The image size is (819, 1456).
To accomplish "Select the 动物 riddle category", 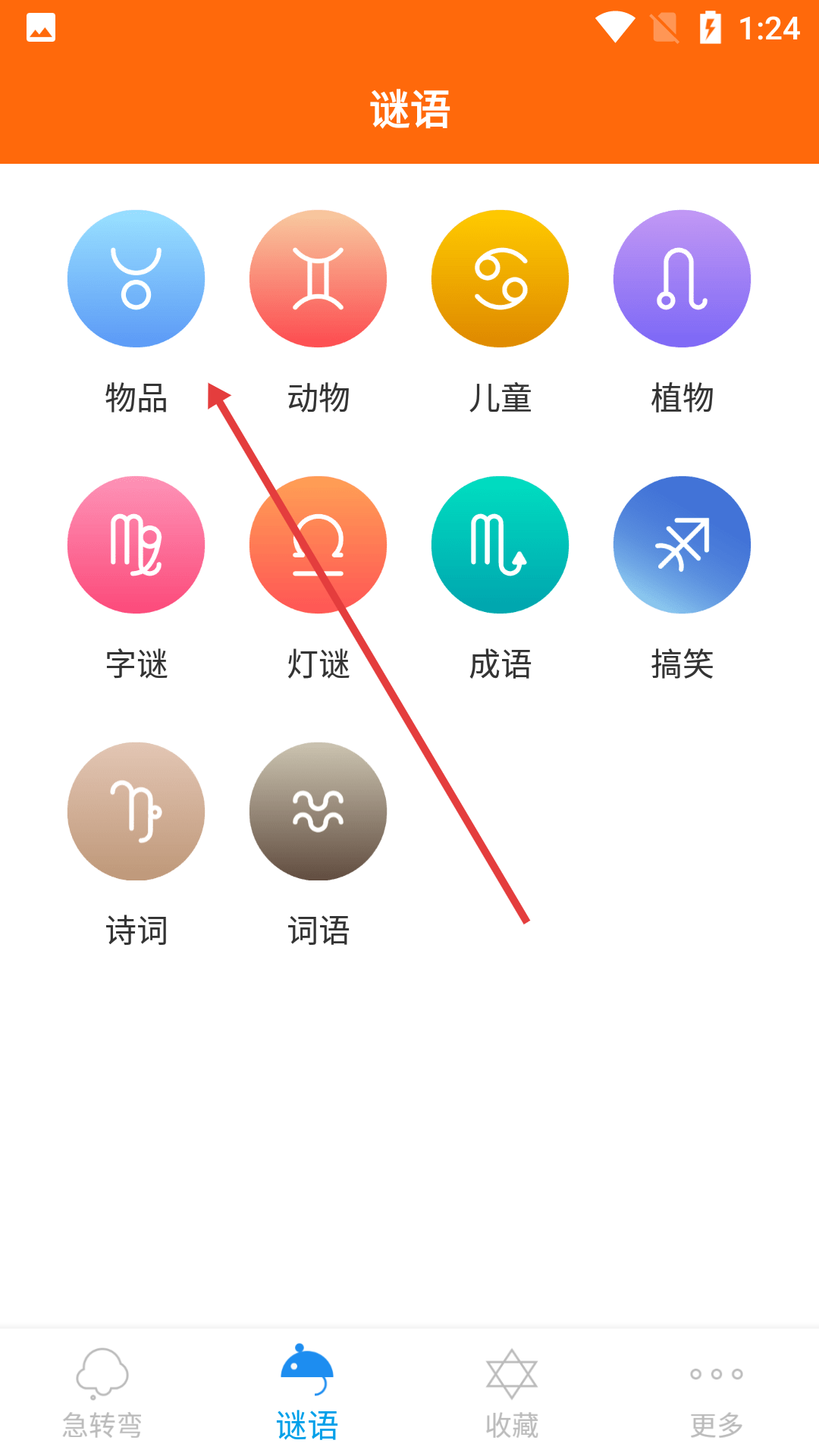I will click(318, 279).
